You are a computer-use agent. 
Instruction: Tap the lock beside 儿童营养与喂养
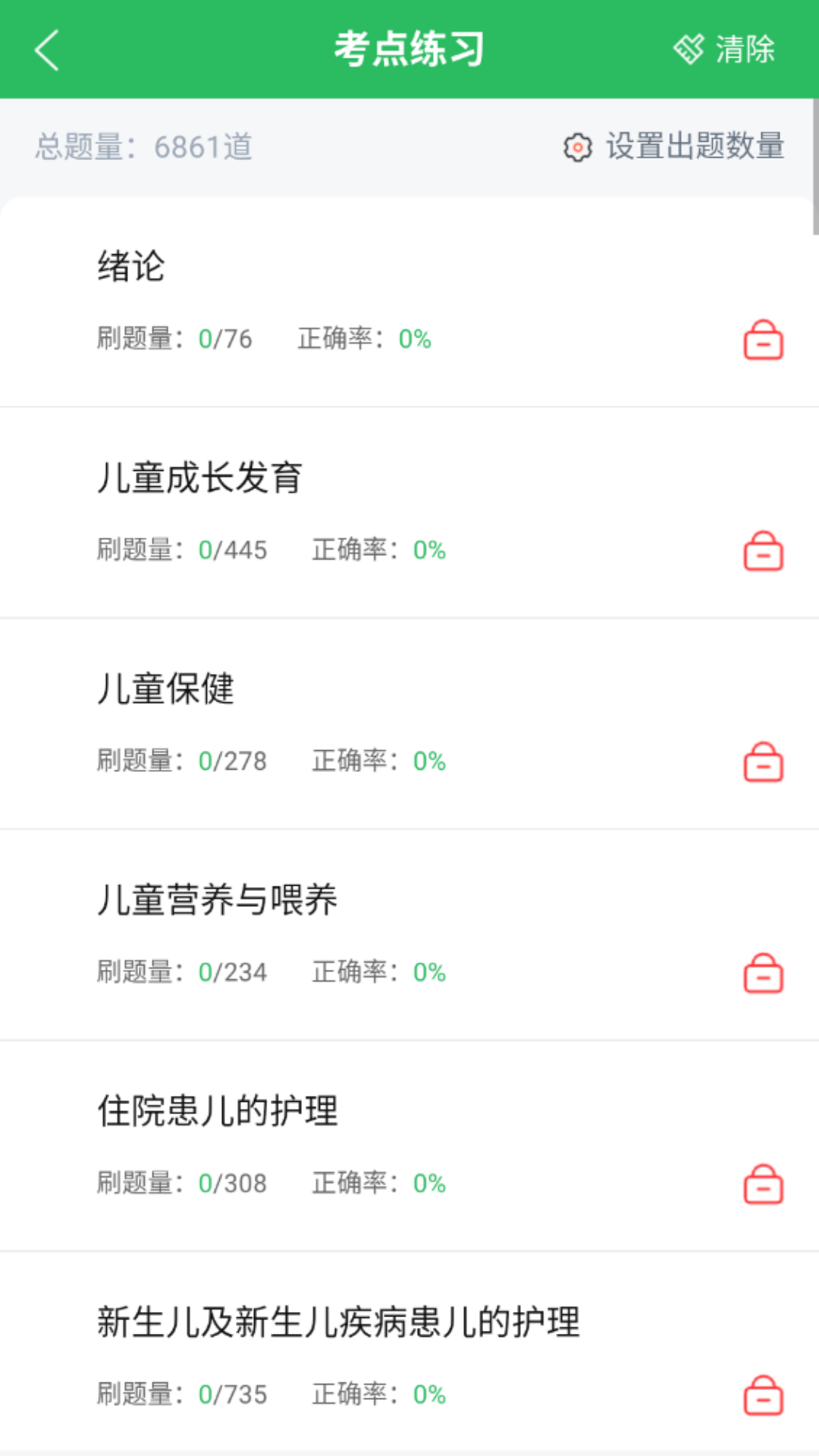pyautogui.click(x=764, y=973)
